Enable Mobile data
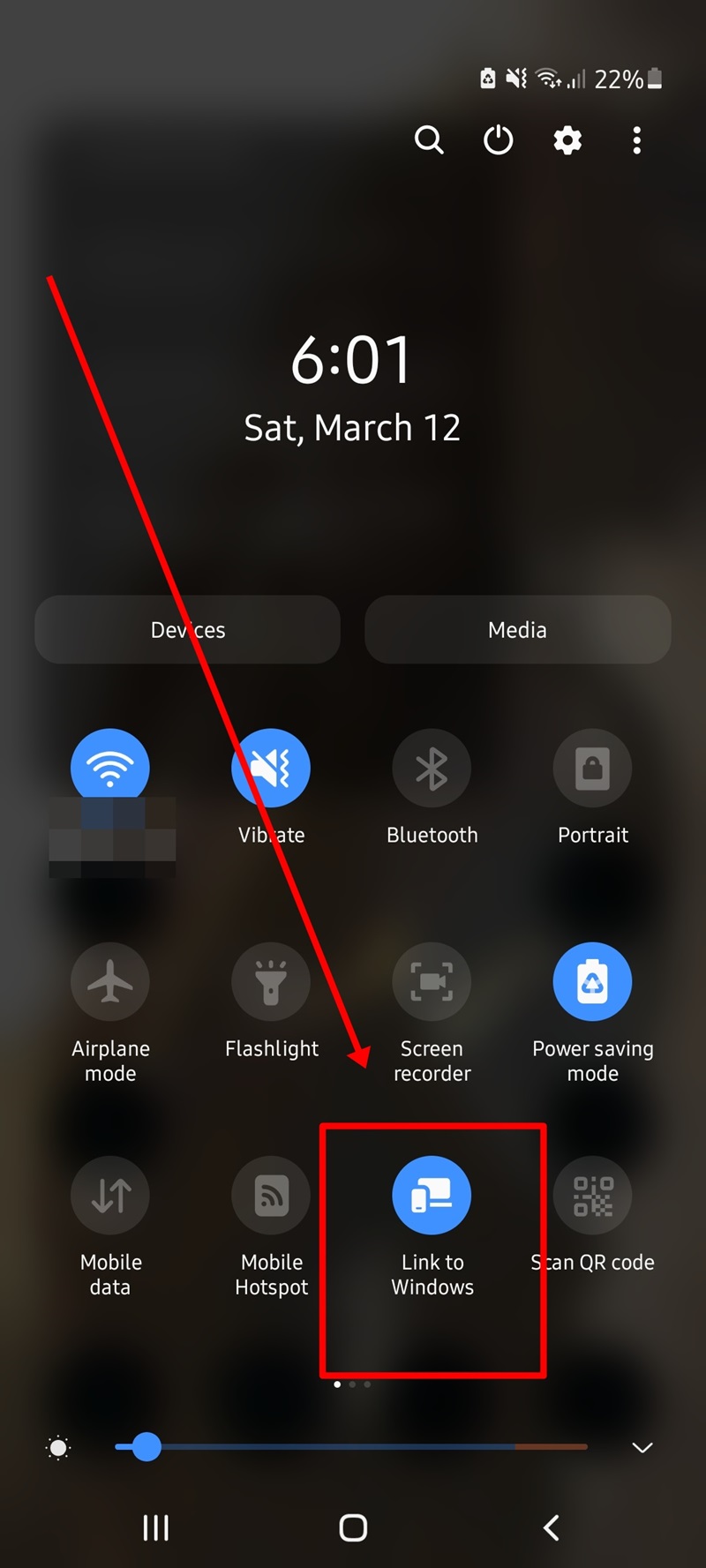This screenshot has width=706, height=1568. tap(110, 1195)
